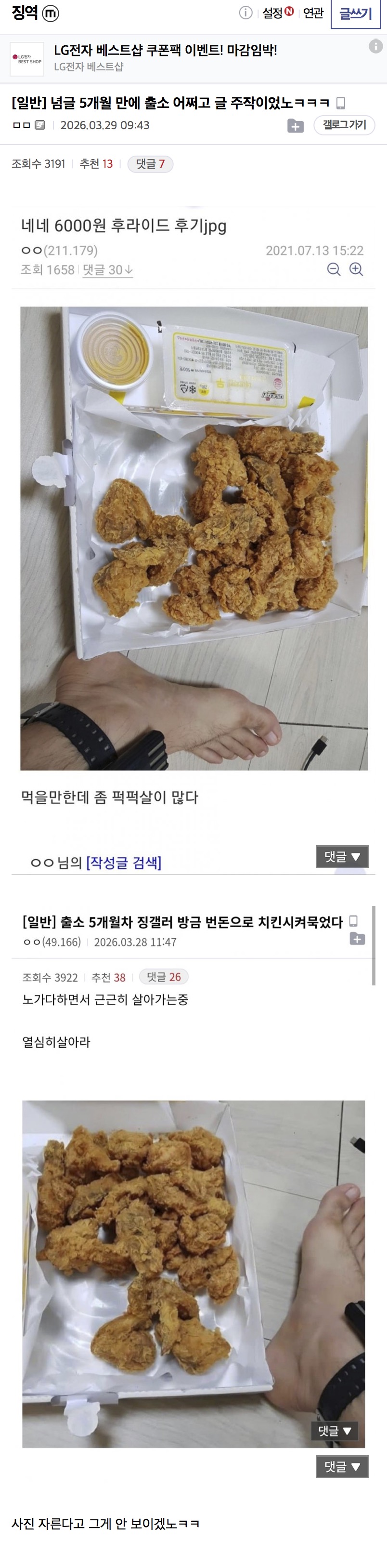Open the LG전자 베스트샵 쿠폰팩 ad banner
The width and height of the screenshot is (387, 1568).
click(193, 59)
